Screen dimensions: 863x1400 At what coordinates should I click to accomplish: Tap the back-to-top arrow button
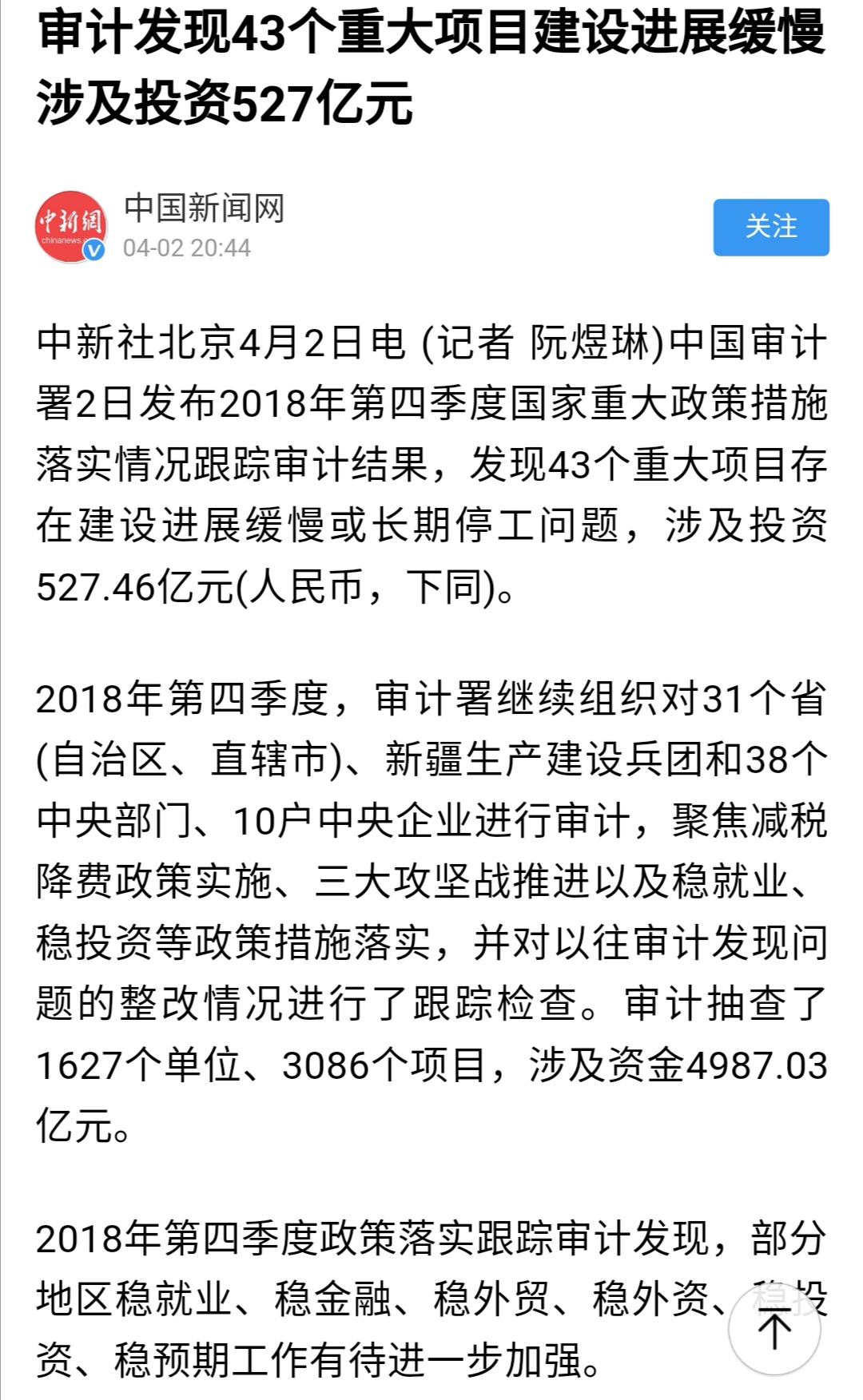click(774, 1329)
